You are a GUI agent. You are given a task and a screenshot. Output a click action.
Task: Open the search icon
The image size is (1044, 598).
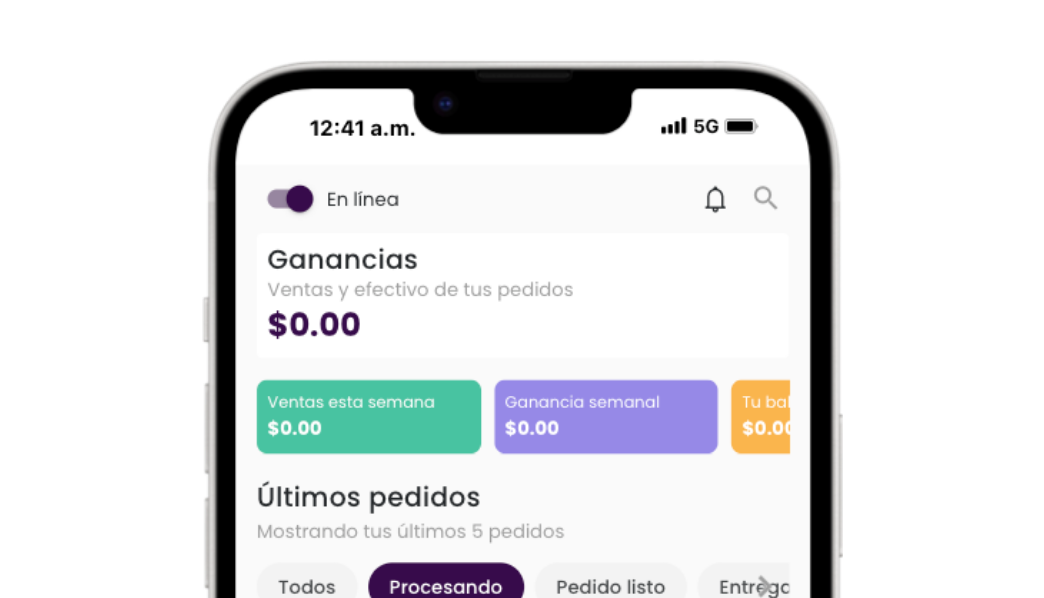click(x=765, y=198)
